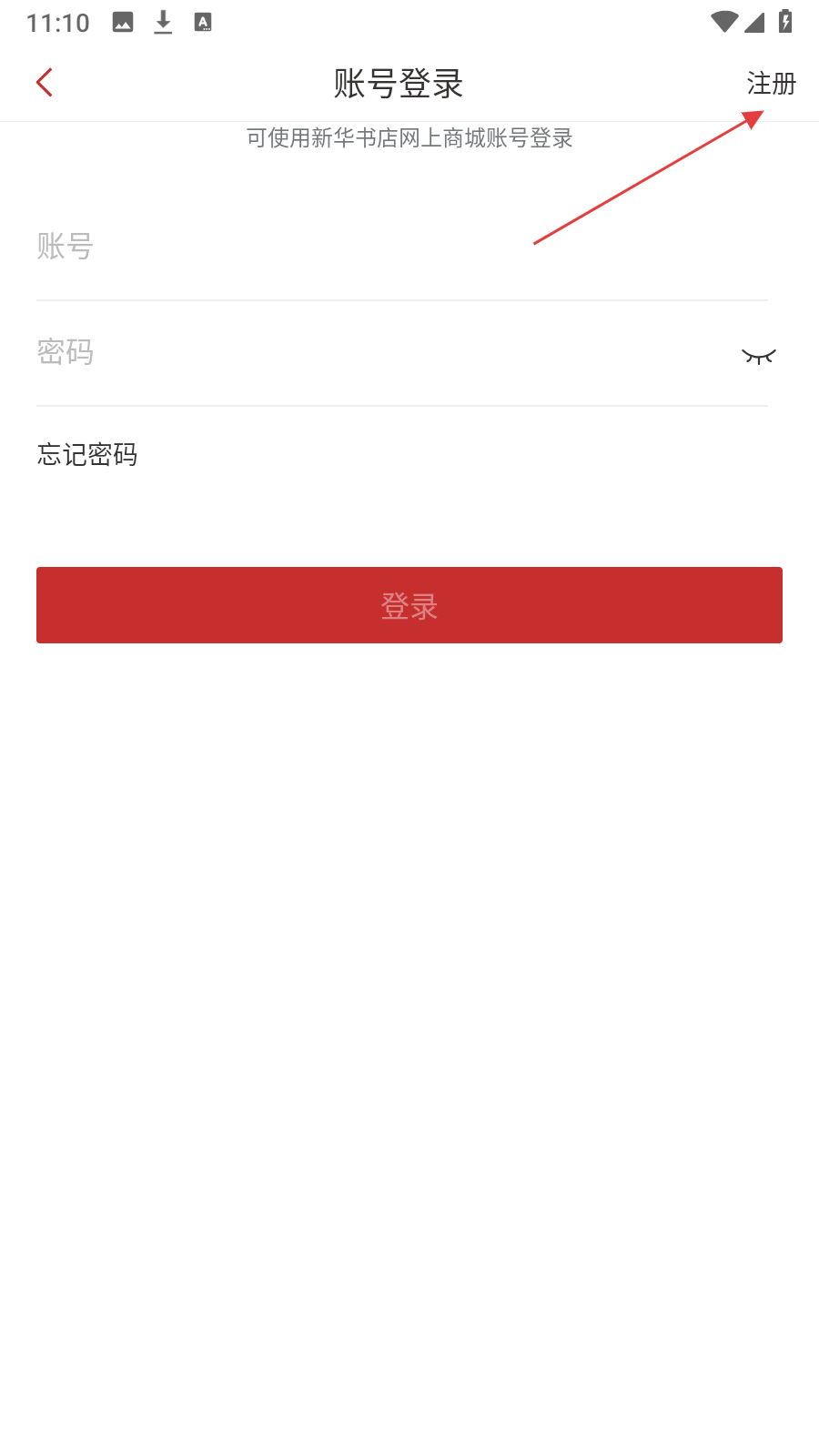Open the 注册 registration page

coord(770,84)
